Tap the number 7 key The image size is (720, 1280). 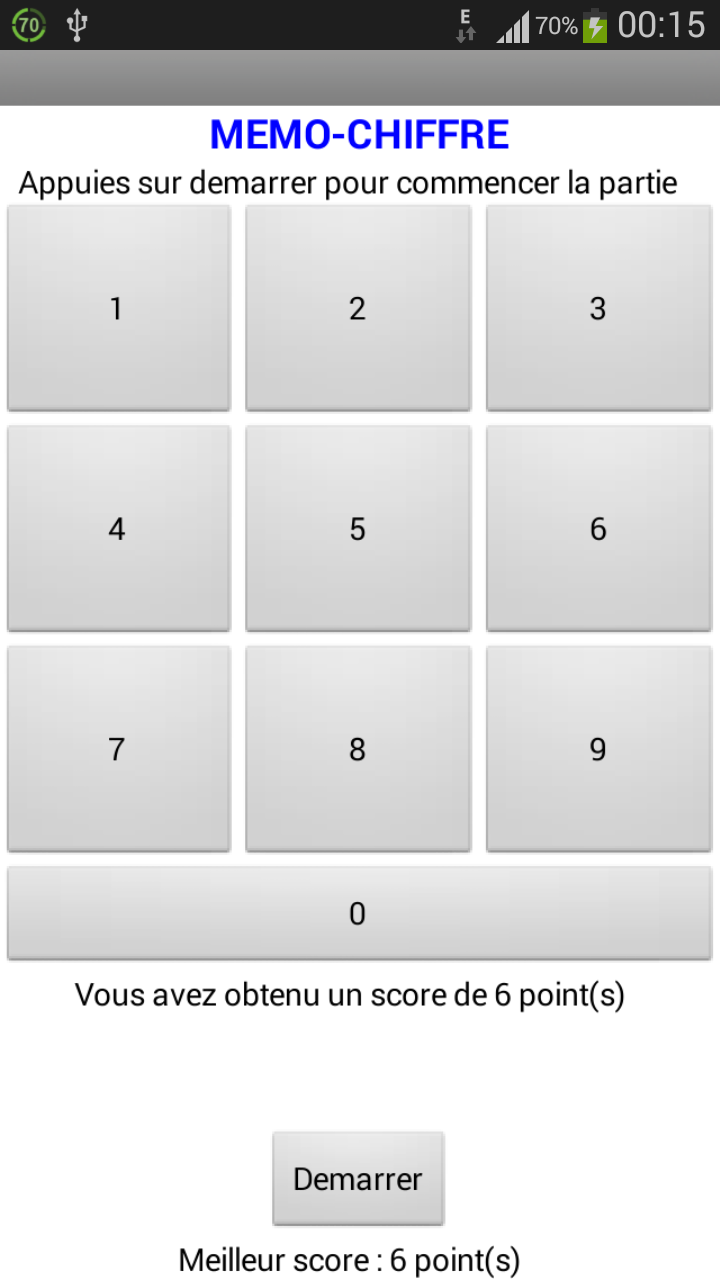click(x=119, y=748)
